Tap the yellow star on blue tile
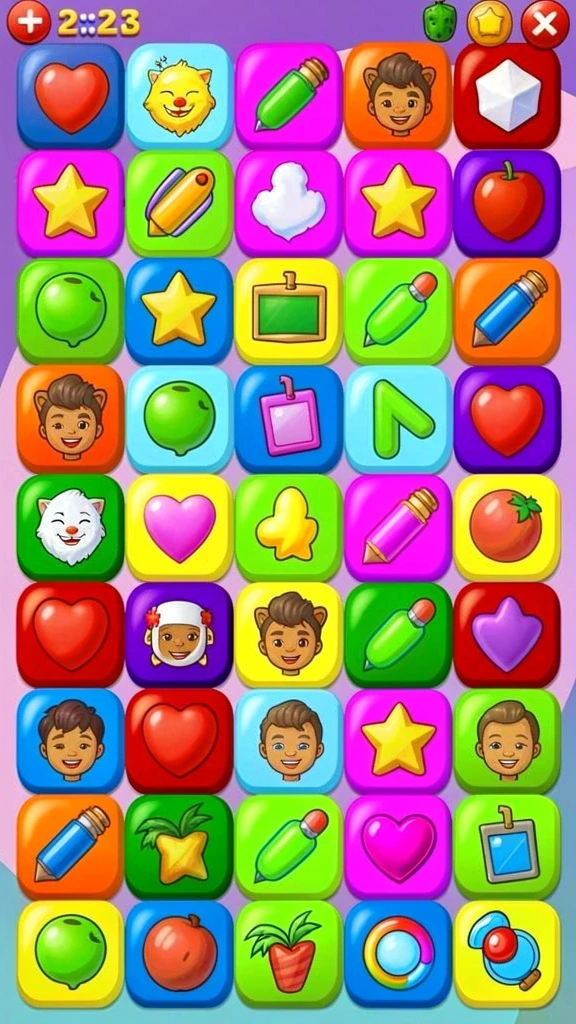576x1024 pixels. click(179, 311)
